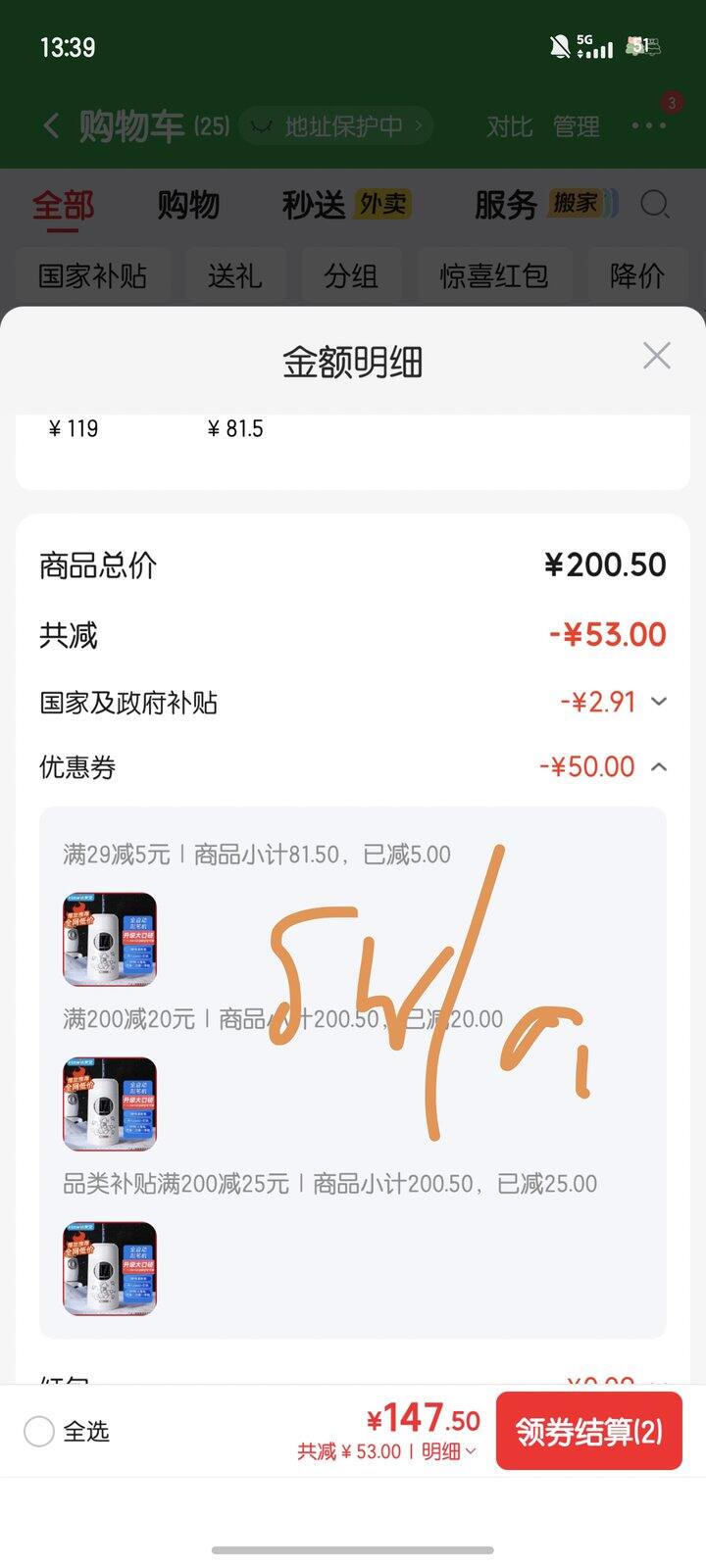
Task: Tap 领券结算(2) to check out
Action: (589, 1431)
